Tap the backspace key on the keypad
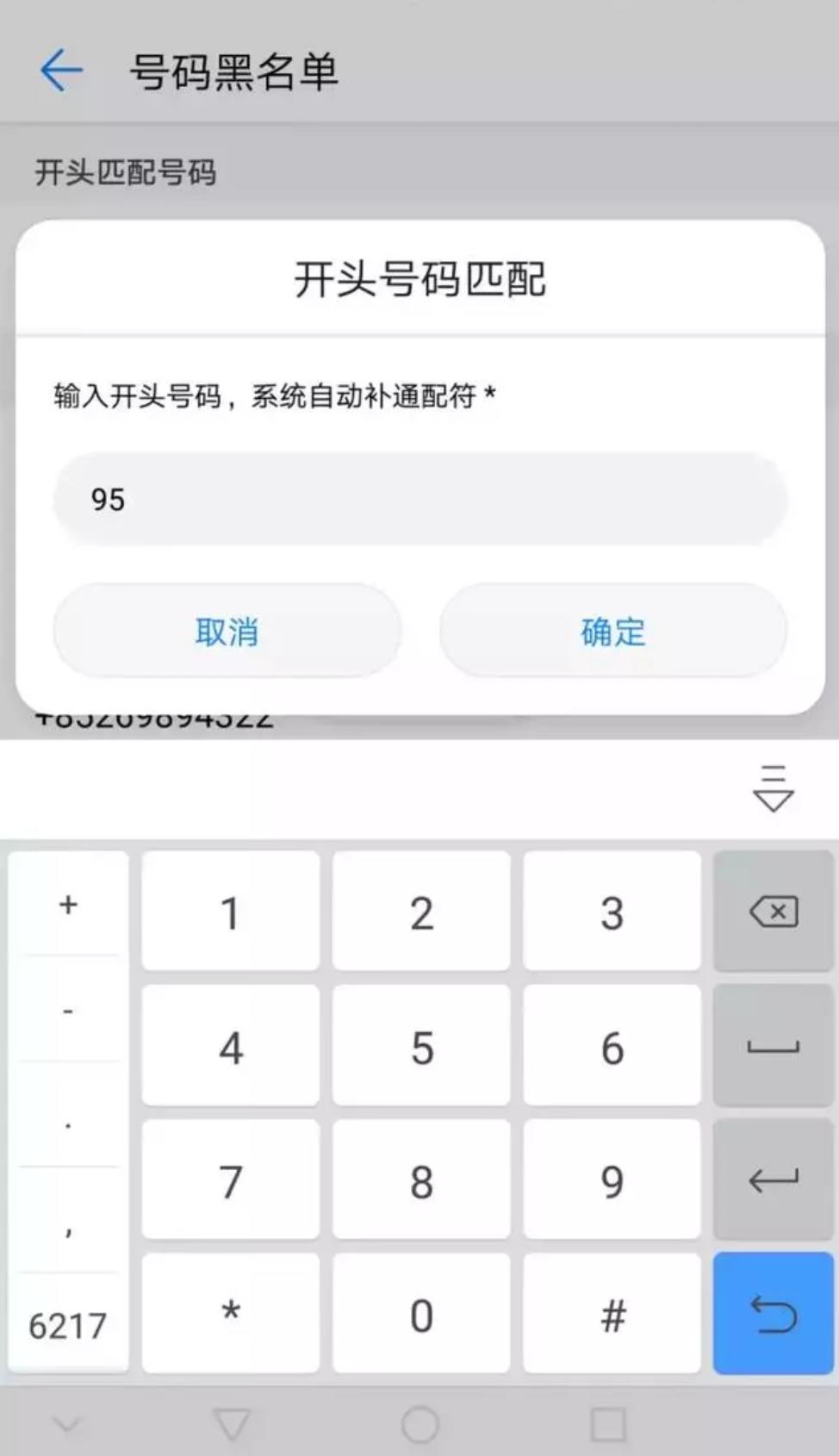This screenshot has height=1456, width=839. click(772, 912)
